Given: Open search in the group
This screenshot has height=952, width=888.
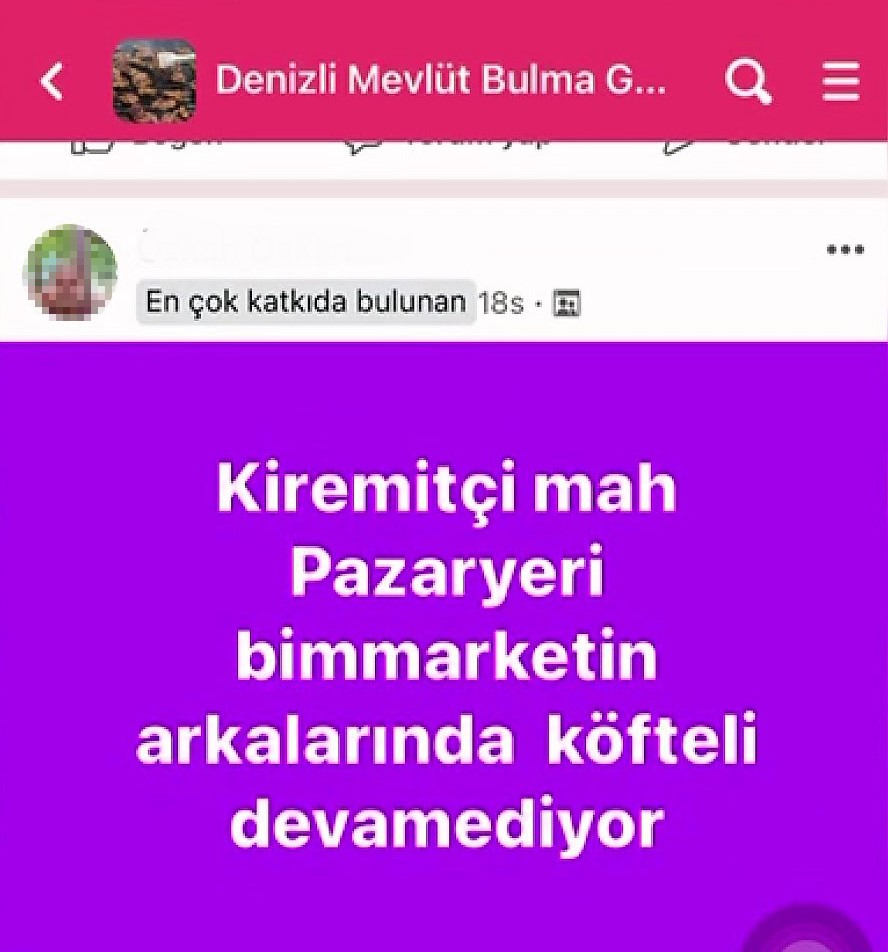Looking at the screenshot, I should (x=748, y=82).
